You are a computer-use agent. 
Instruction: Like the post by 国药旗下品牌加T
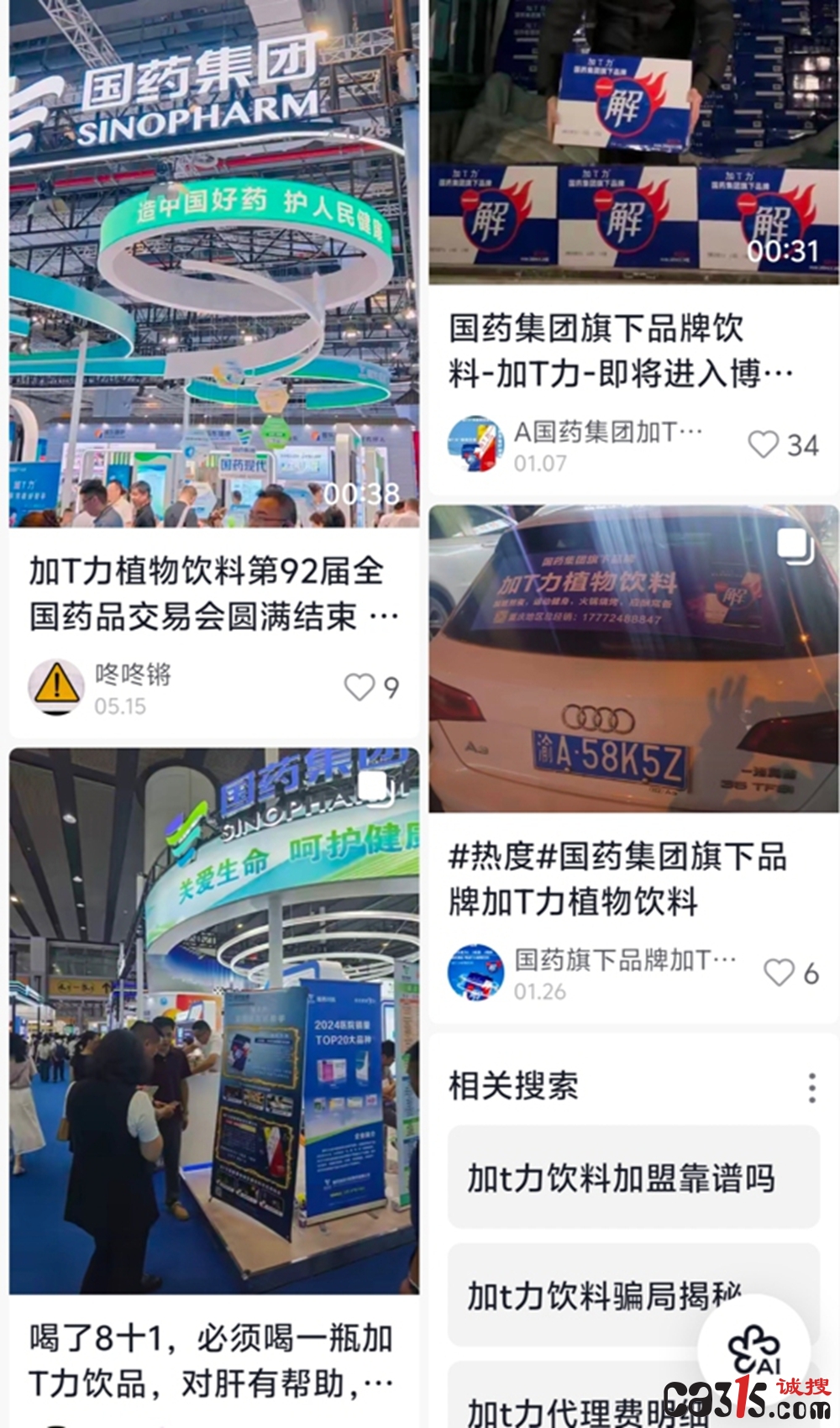[x=790, y=973]
